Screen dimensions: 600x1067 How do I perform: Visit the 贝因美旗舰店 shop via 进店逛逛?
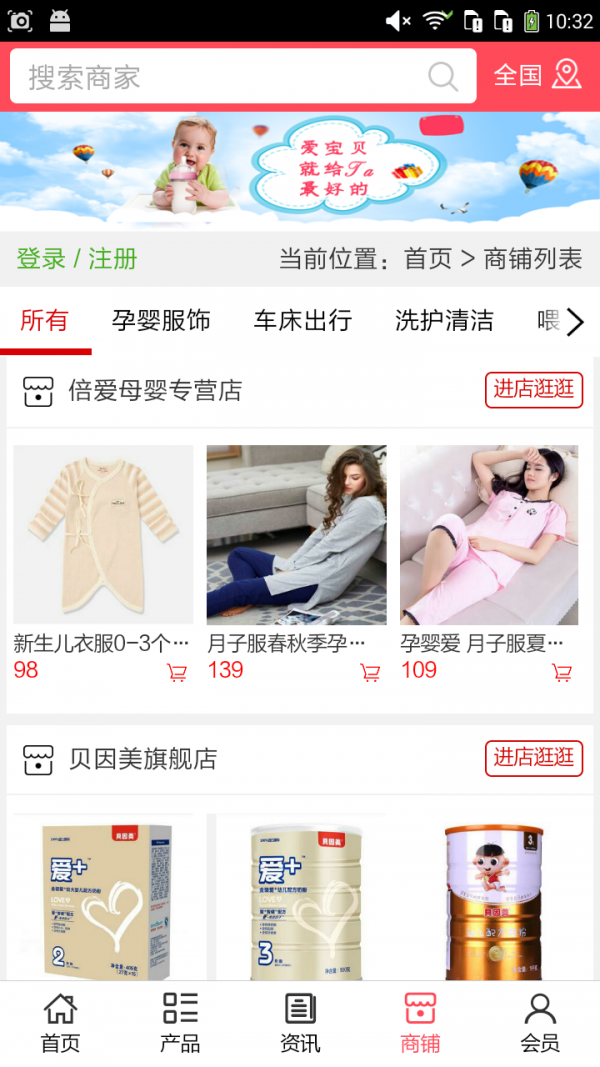coord(534,758)
